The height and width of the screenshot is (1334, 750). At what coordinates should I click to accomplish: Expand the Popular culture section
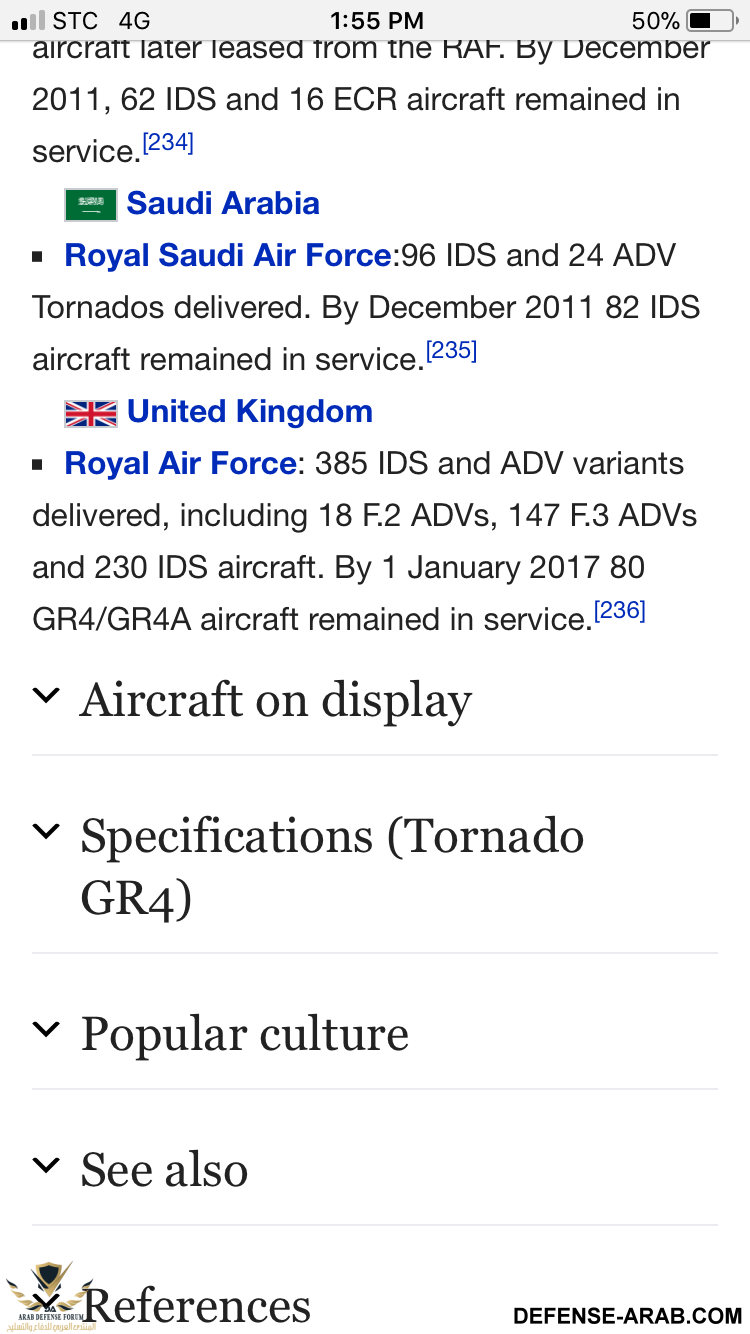tap(375, 1033)
